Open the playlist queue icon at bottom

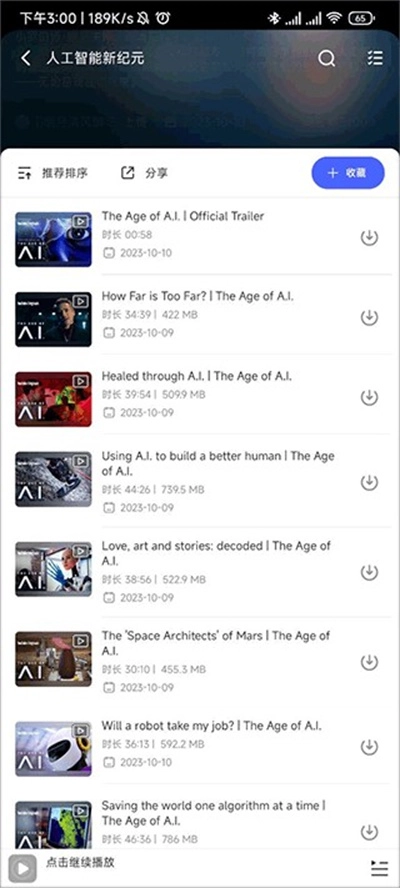pyautogui.click(x=379, y=868)
